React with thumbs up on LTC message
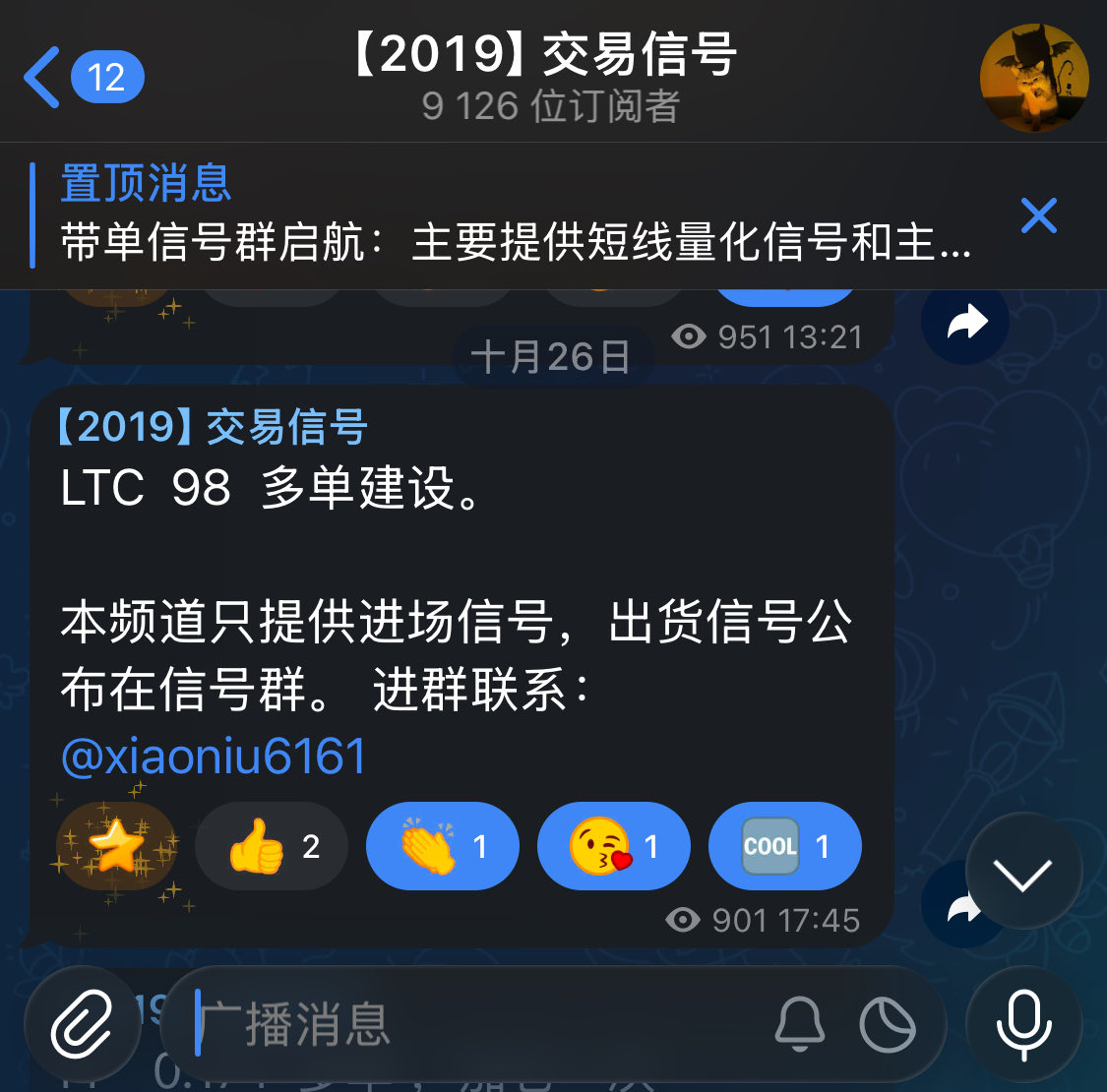 pyautogui.click(x=272, y=846)
